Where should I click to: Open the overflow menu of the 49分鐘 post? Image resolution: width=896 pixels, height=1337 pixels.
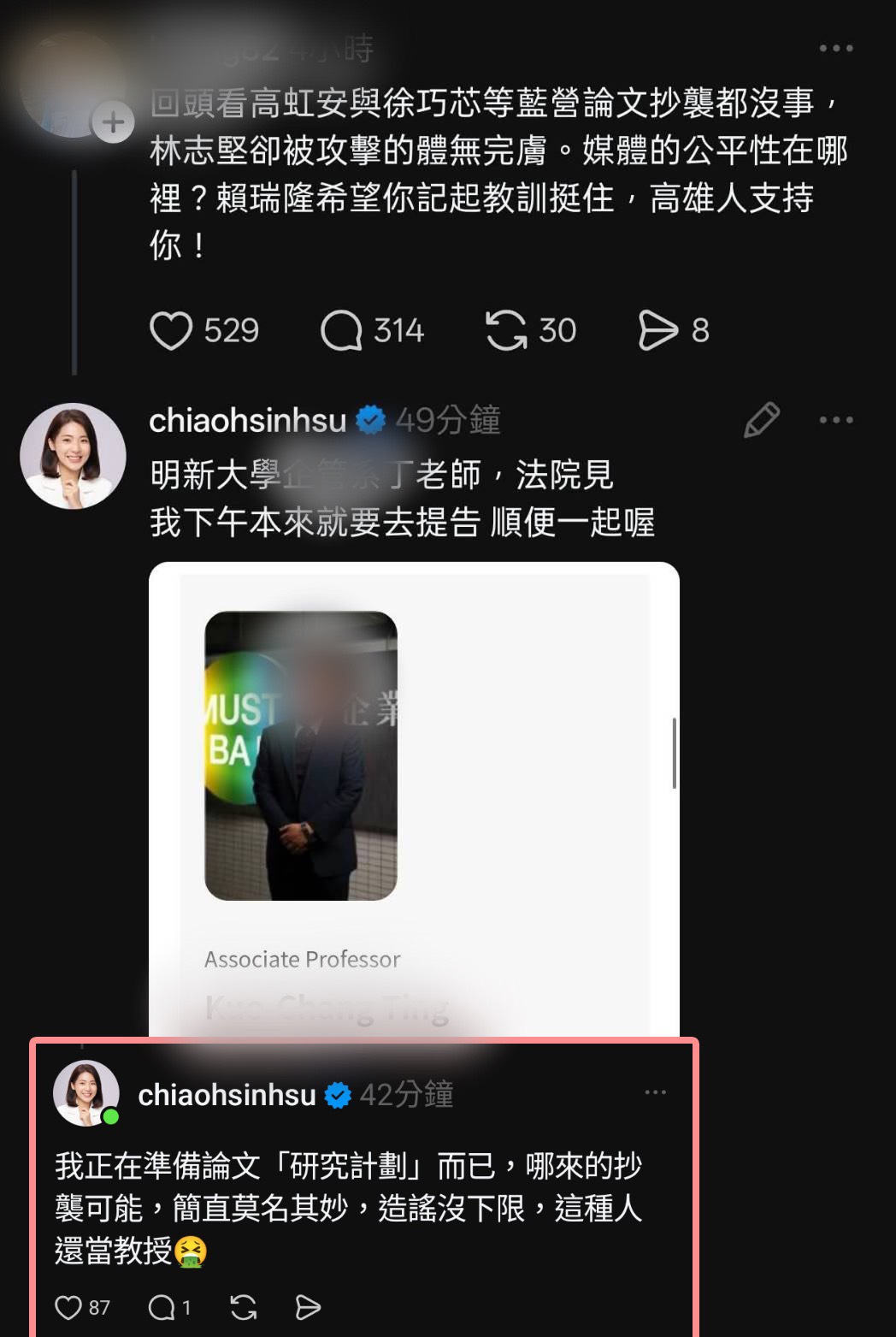(835, 420)
